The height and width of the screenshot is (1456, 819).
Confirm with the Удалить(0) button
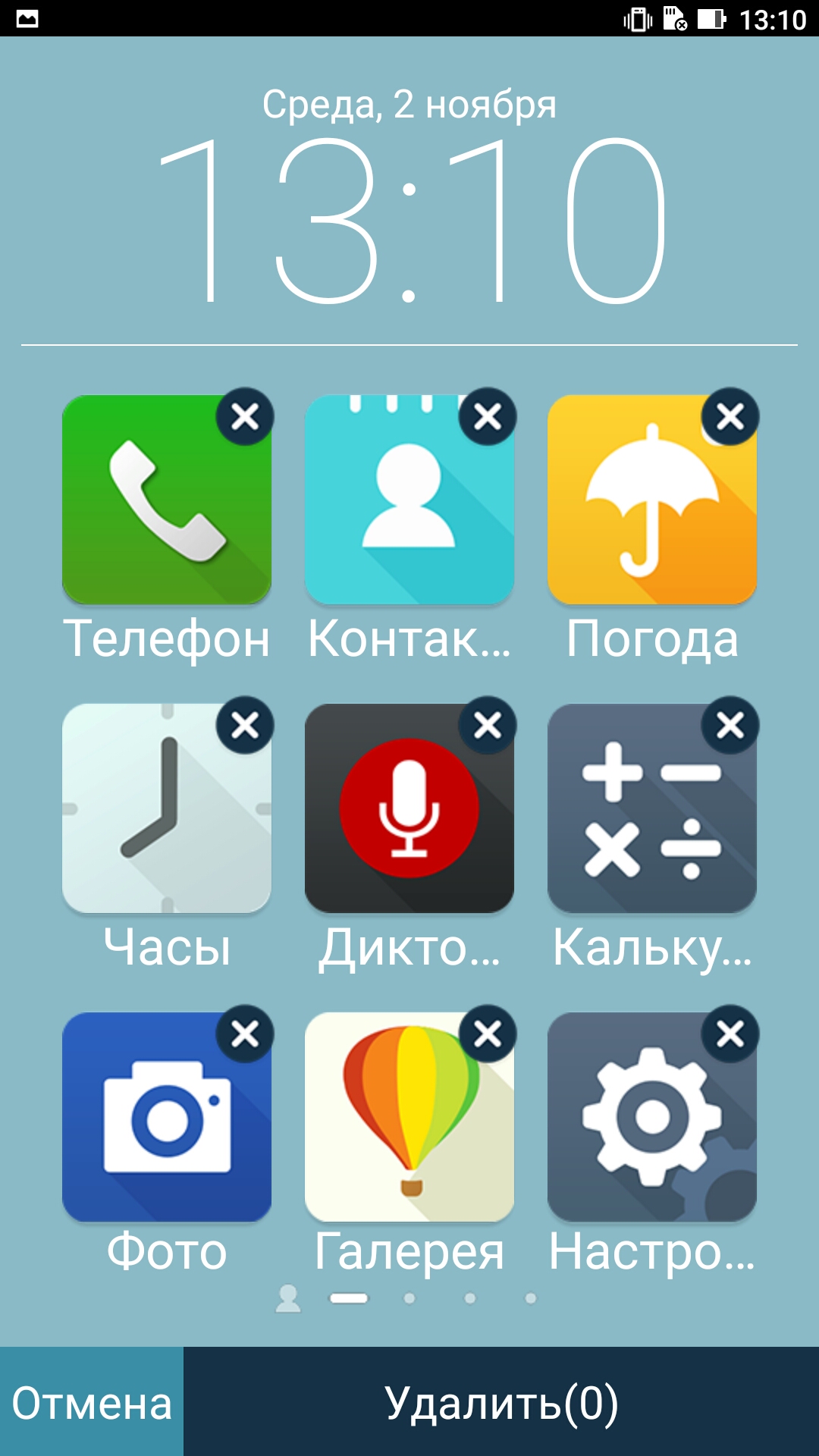(x=501, y=1401)
